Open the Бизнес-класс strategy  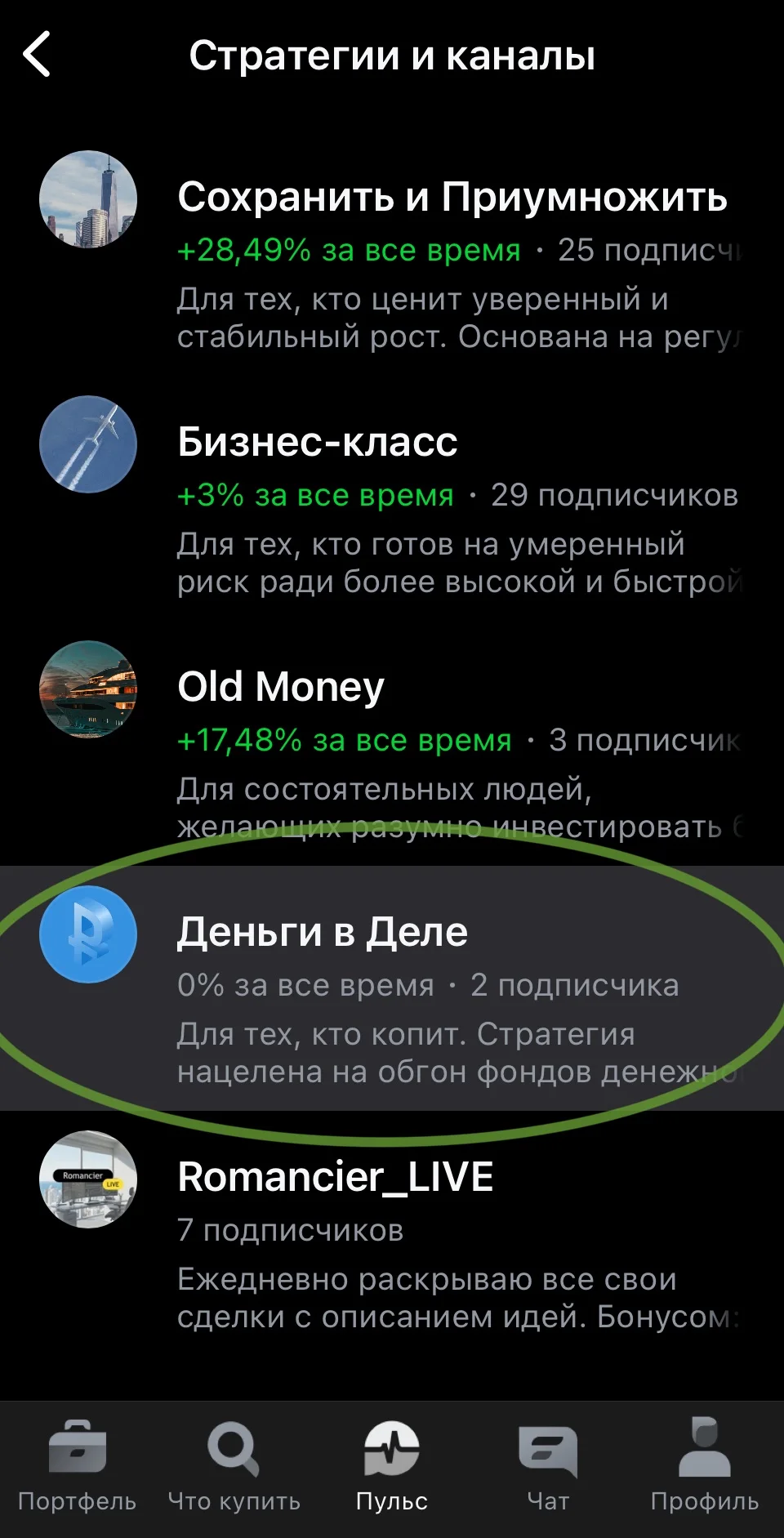point(392,498)
